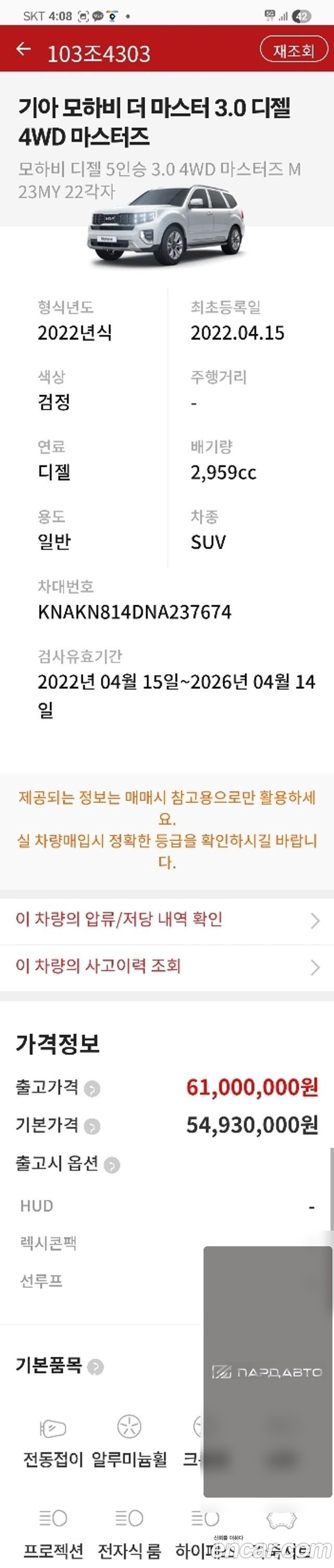Open 이 차량의 압류/저당 내역 확인
Viewport: 334px width, 1568px height.
[x=167, y=920]
